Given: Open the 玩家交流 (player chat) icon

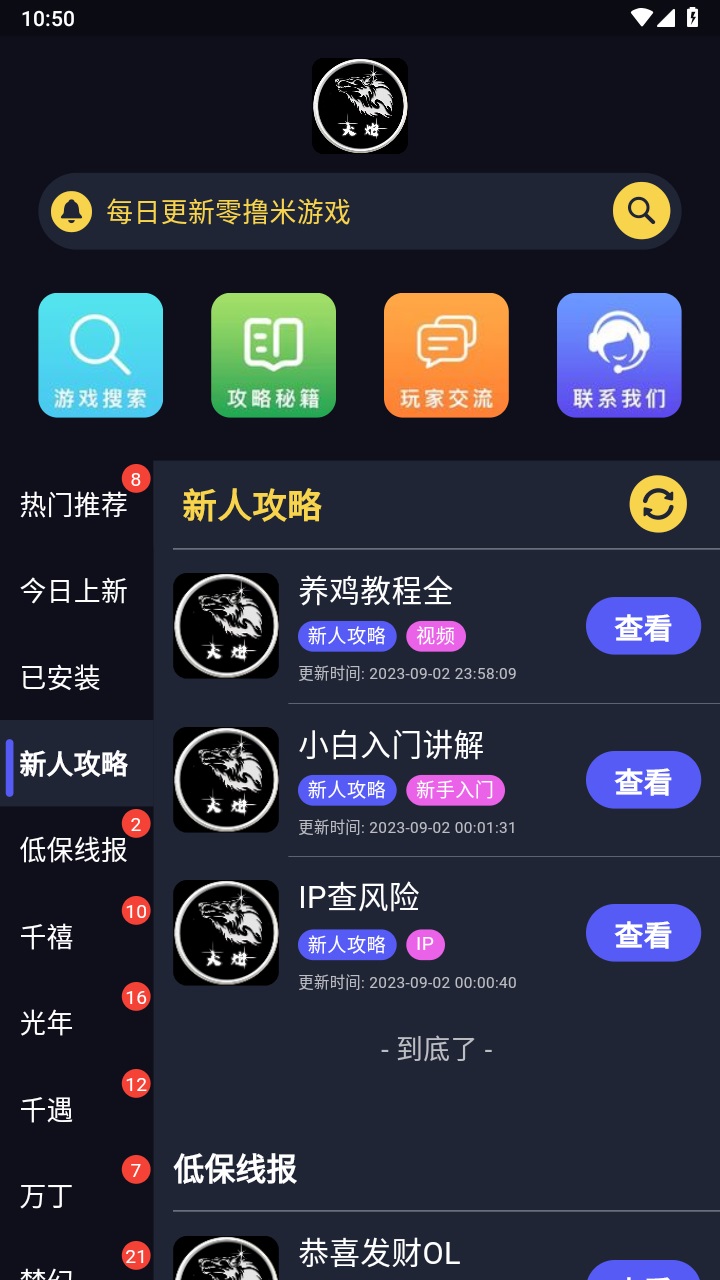Looking at the screenshot, I should [x=446, y=355].
